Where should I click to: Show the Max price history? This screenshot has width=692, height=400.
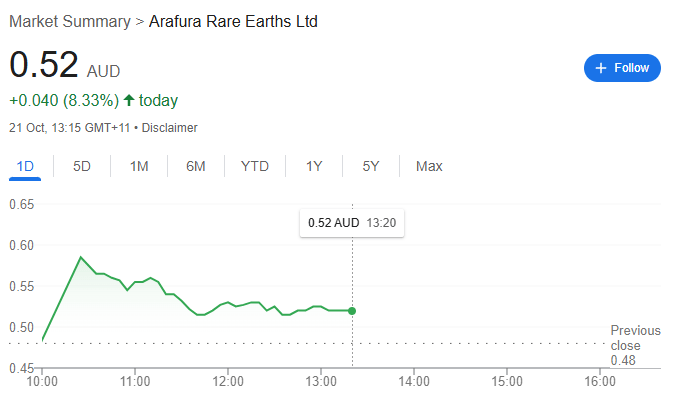point(429,166)
